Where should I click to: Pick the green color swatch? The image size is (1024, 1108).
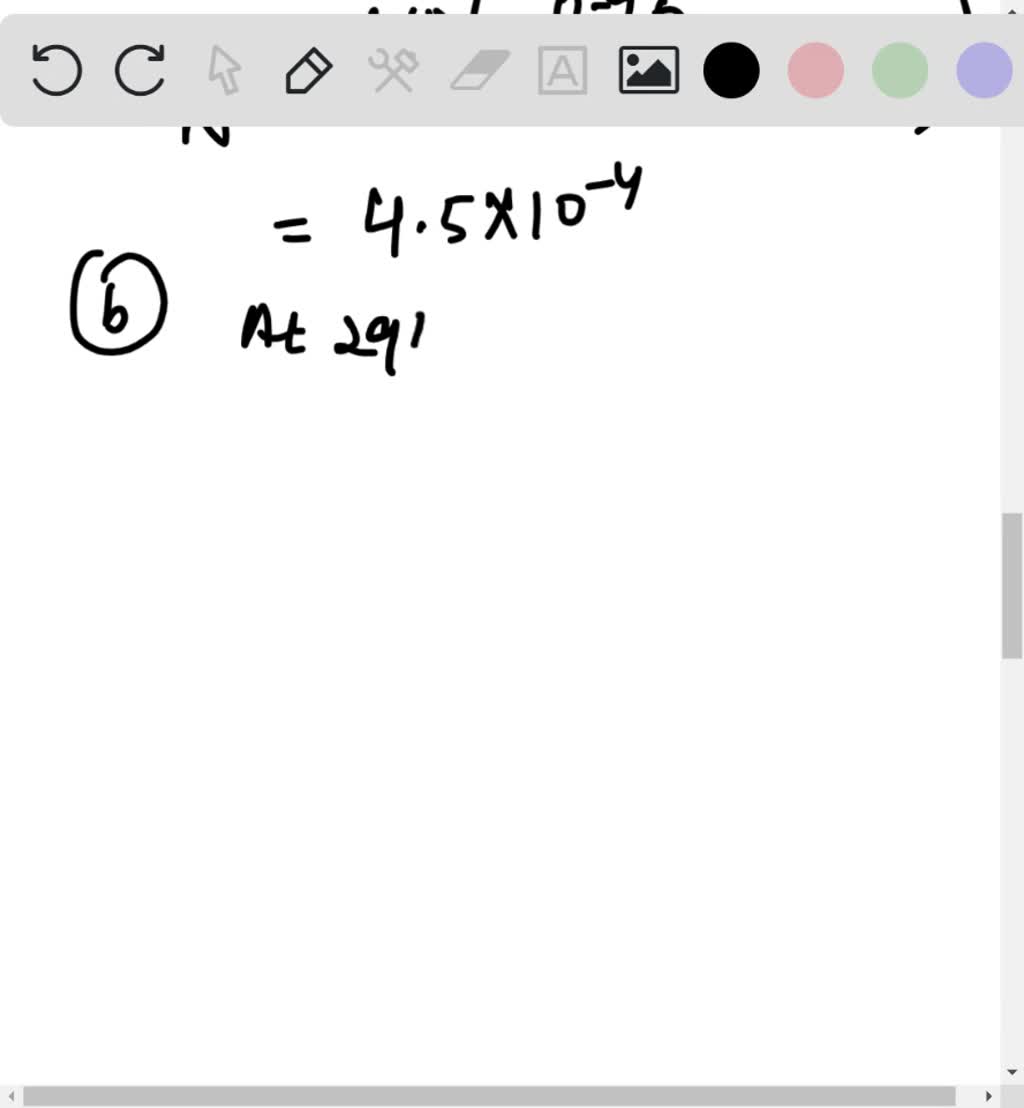[897, 70]
